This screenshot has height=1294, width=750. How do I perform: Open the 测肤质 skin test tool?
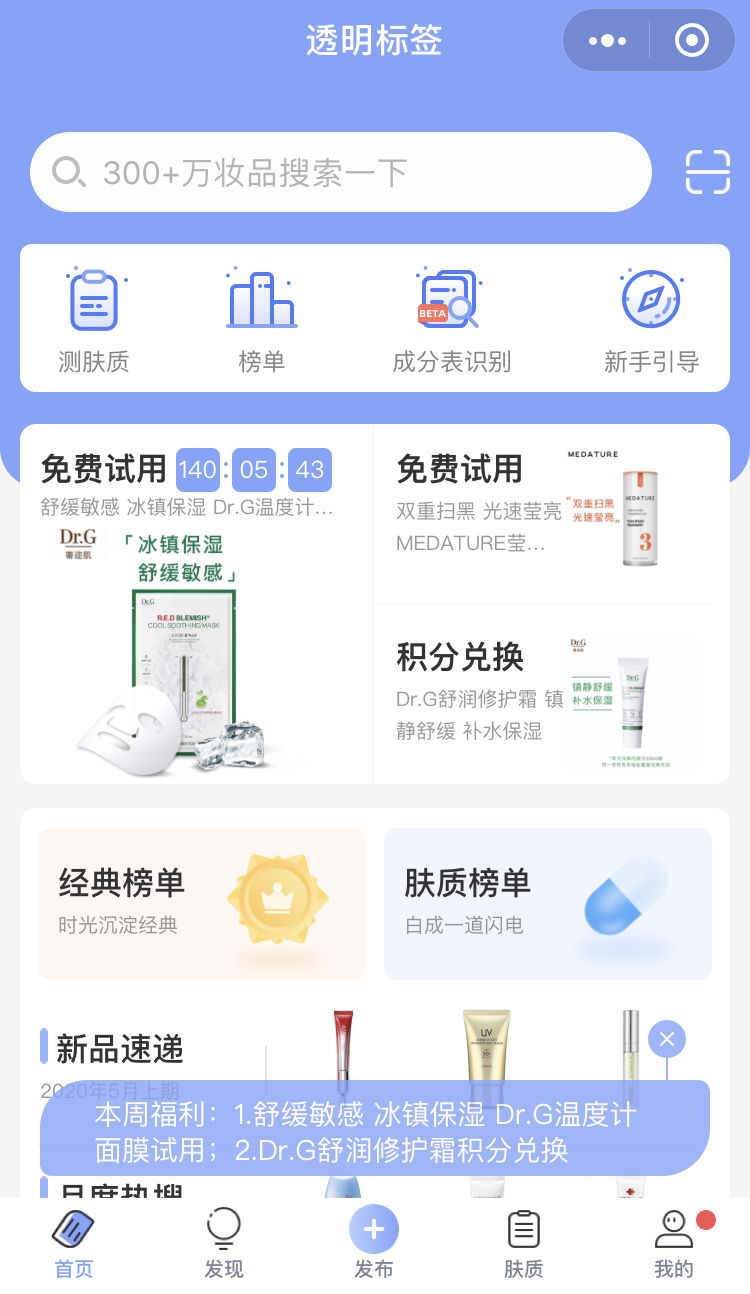(x=93, y=310)
